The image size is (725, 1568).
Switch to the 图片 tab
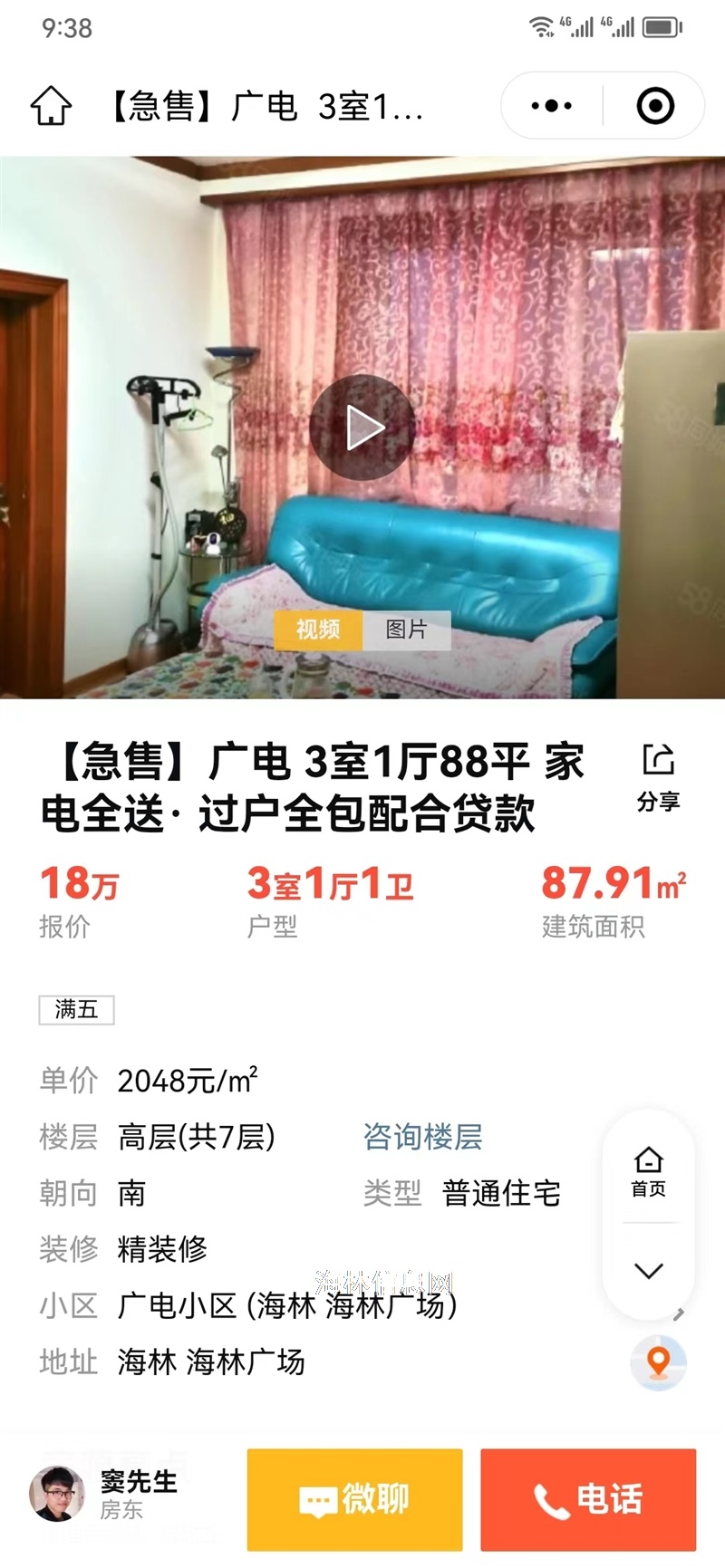[x=407, y=630]
